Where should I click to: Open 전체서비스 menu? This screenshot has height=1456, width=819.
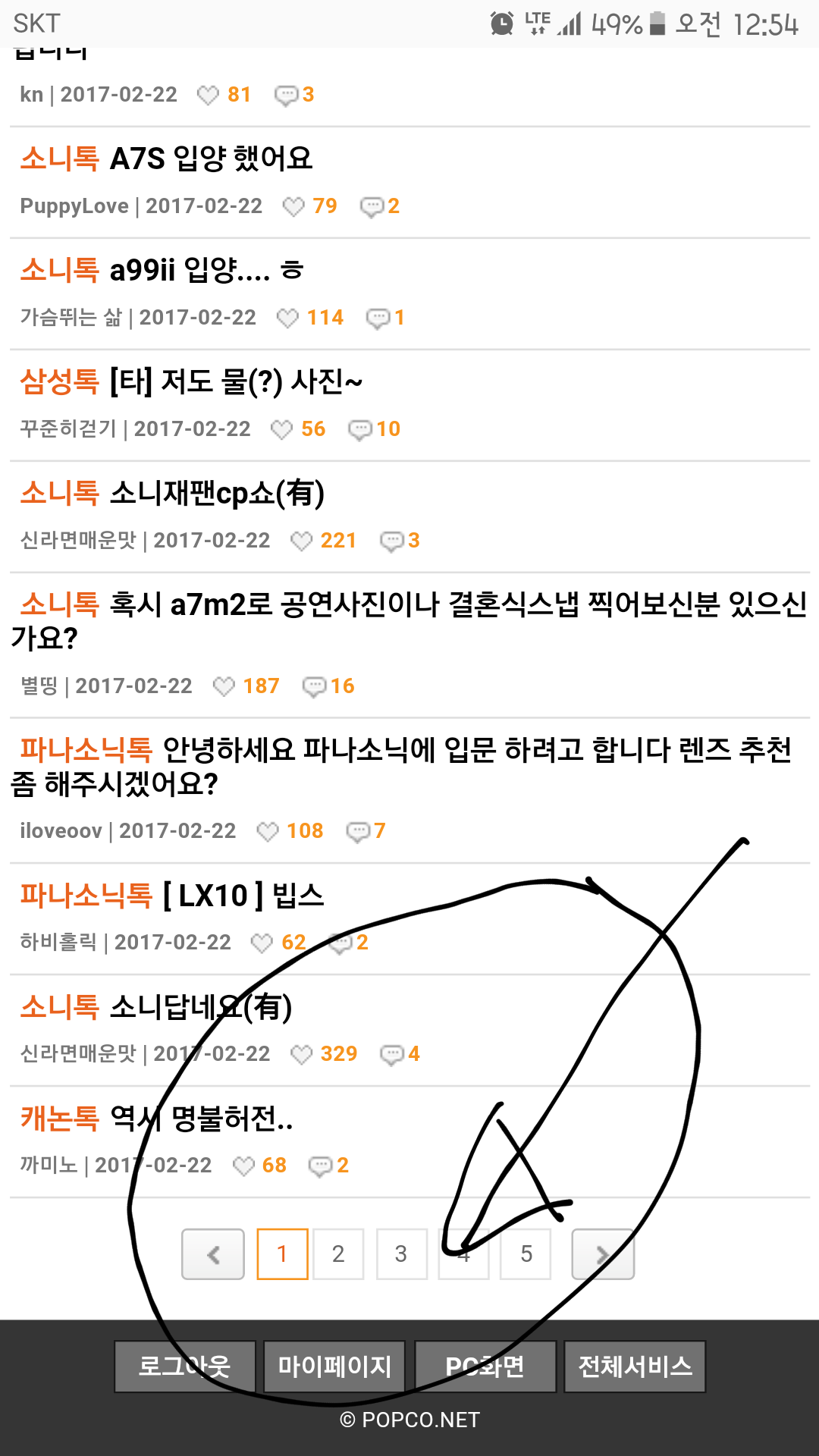(635, 1367)
